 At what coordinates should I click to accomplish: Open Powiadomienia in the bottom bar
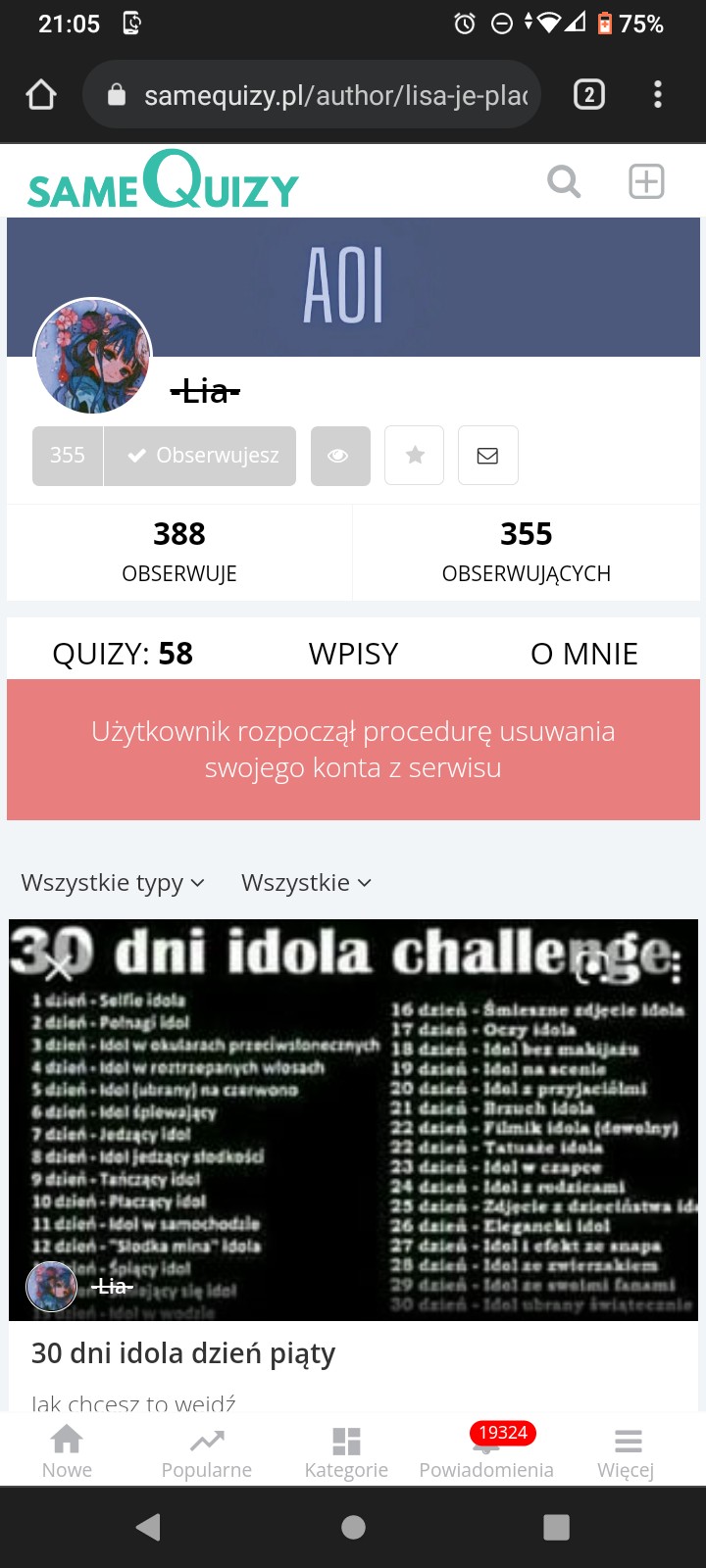pos(486,1451)
